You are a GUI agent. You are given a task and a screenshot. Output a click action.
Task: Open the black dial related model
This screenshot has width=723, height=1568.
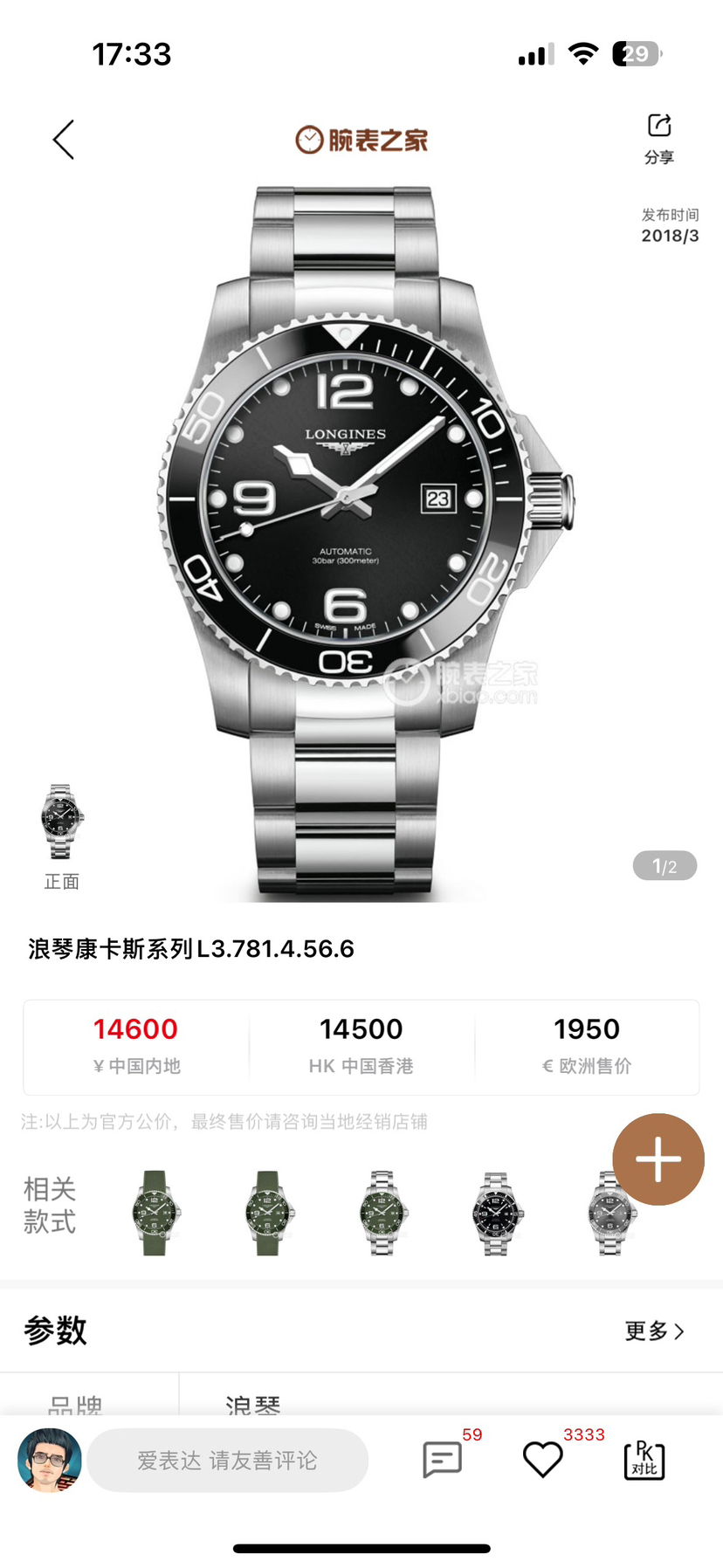point(496,1214)
